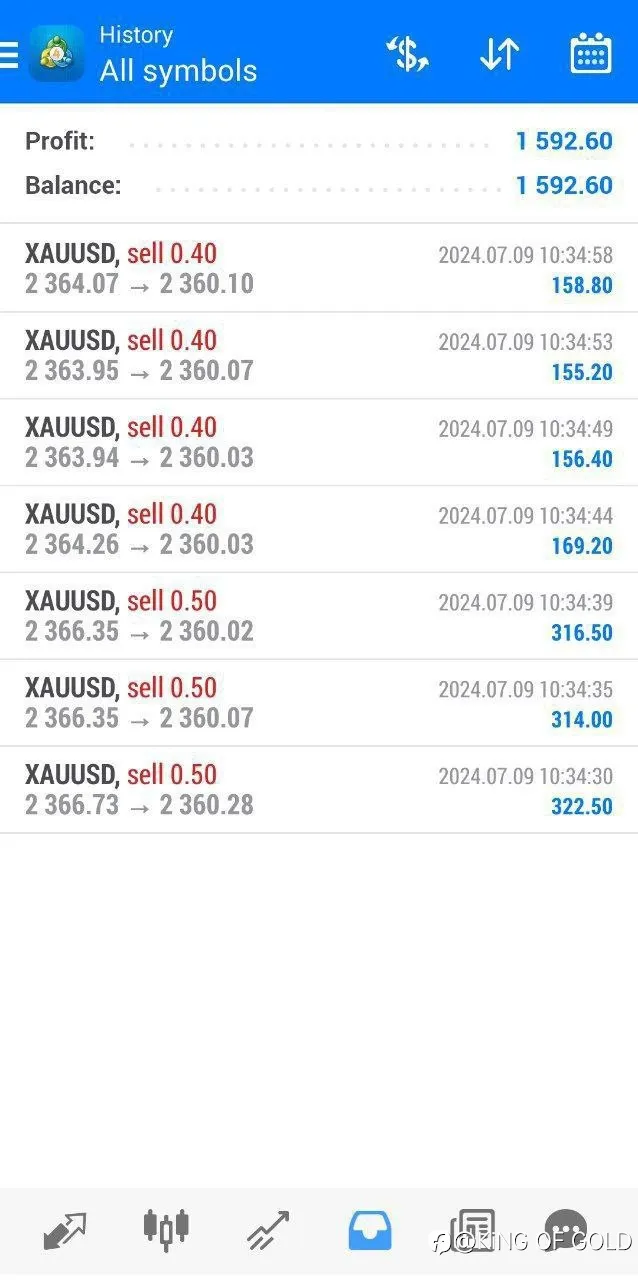Screen dimensions: 638x1280
Task: Open the XAUUSD trade with profit 316.50
Action: (319, 617)
